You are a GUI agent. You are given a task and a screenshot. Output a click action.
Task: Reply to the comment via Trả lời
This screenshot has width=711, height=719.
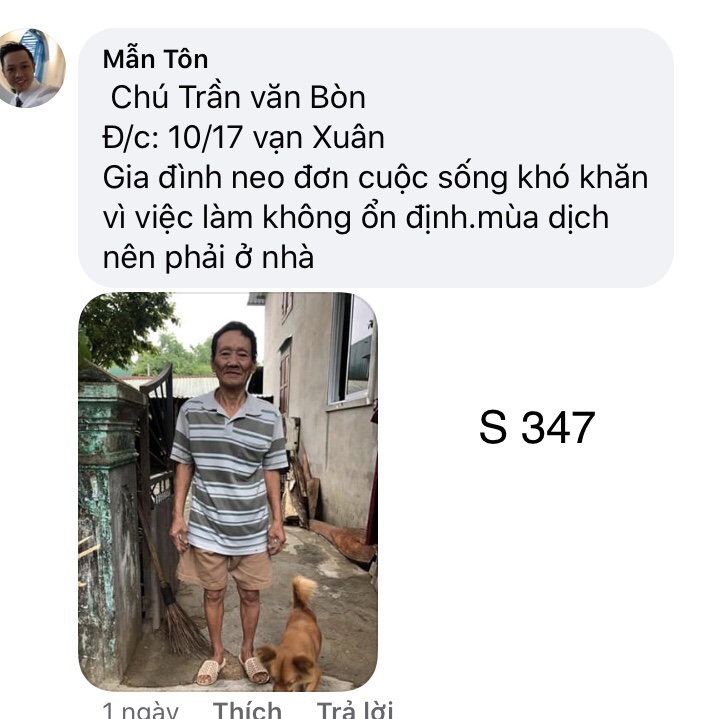pos(354,710)
